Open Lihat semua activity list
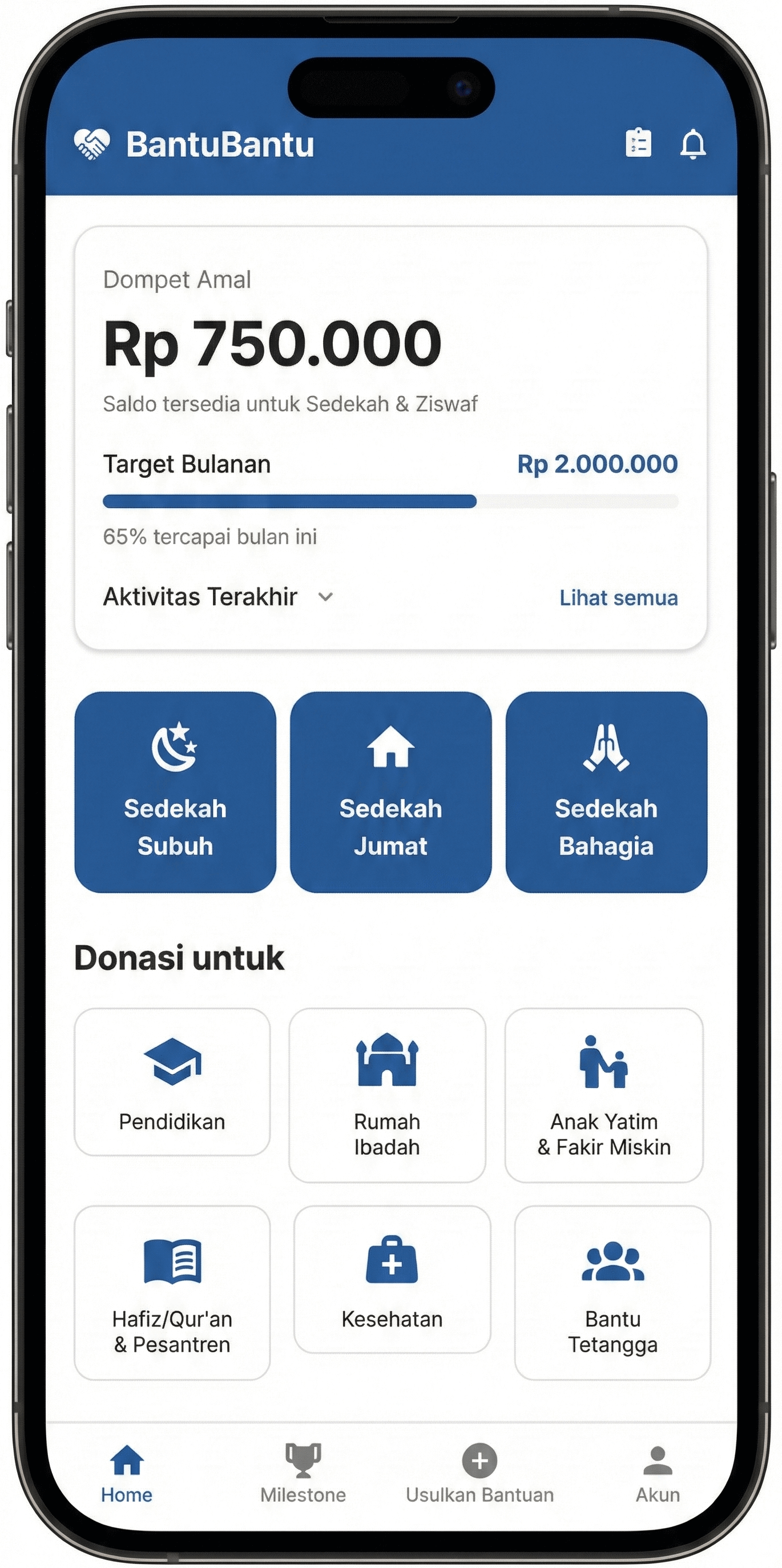Screen dimensions: 782x1568 618,598
